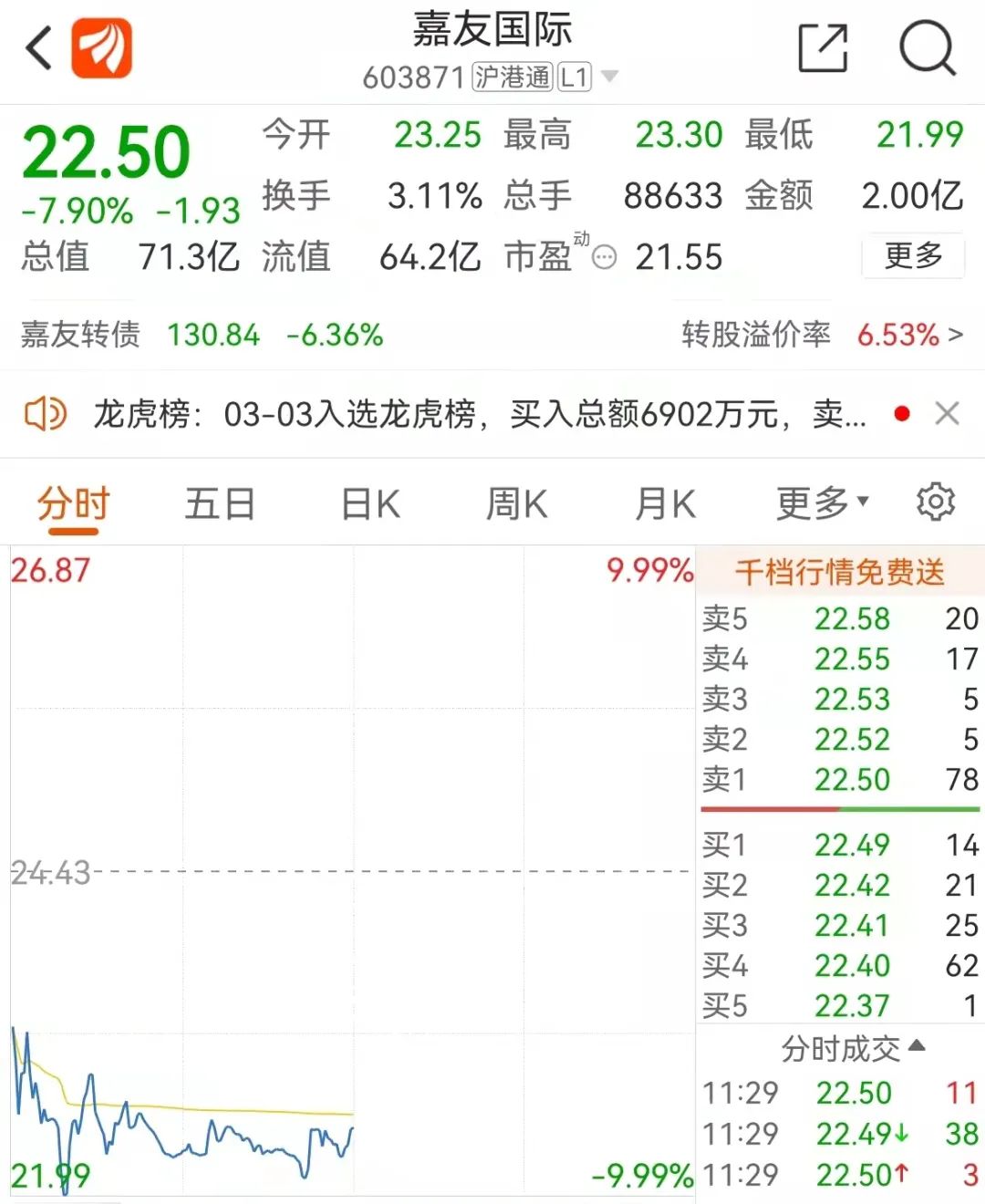Image resolution: width=985 pixels, height=1204 pixels.
Task: Select the 分时 chart tab
Action: tap(73, 503)
